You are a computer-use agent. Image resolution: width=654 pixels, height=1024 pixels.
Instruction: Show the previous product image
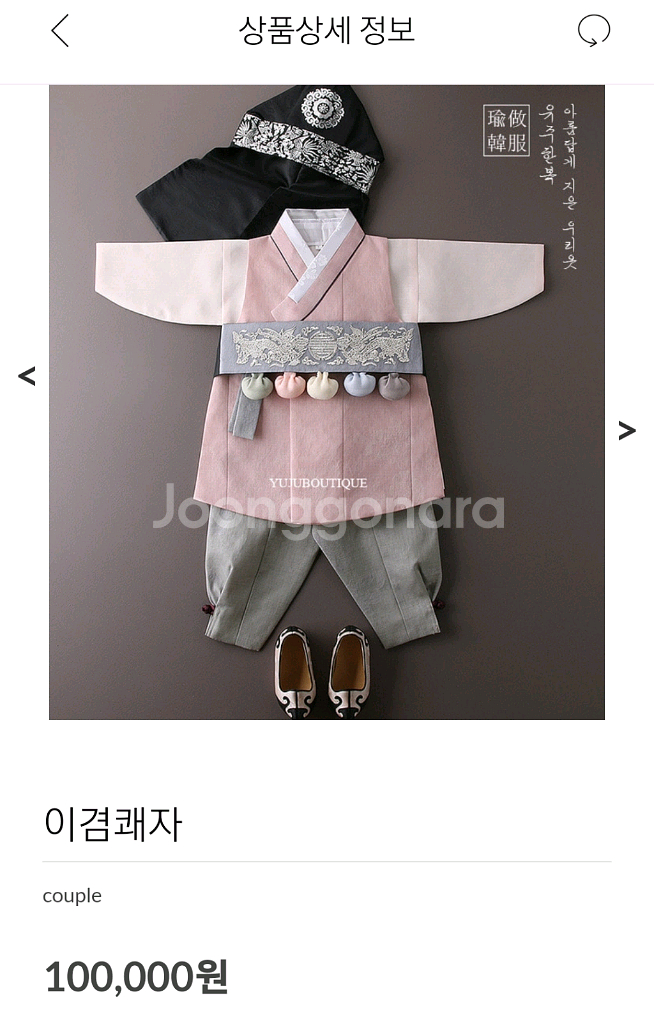(x=26, y=376)
